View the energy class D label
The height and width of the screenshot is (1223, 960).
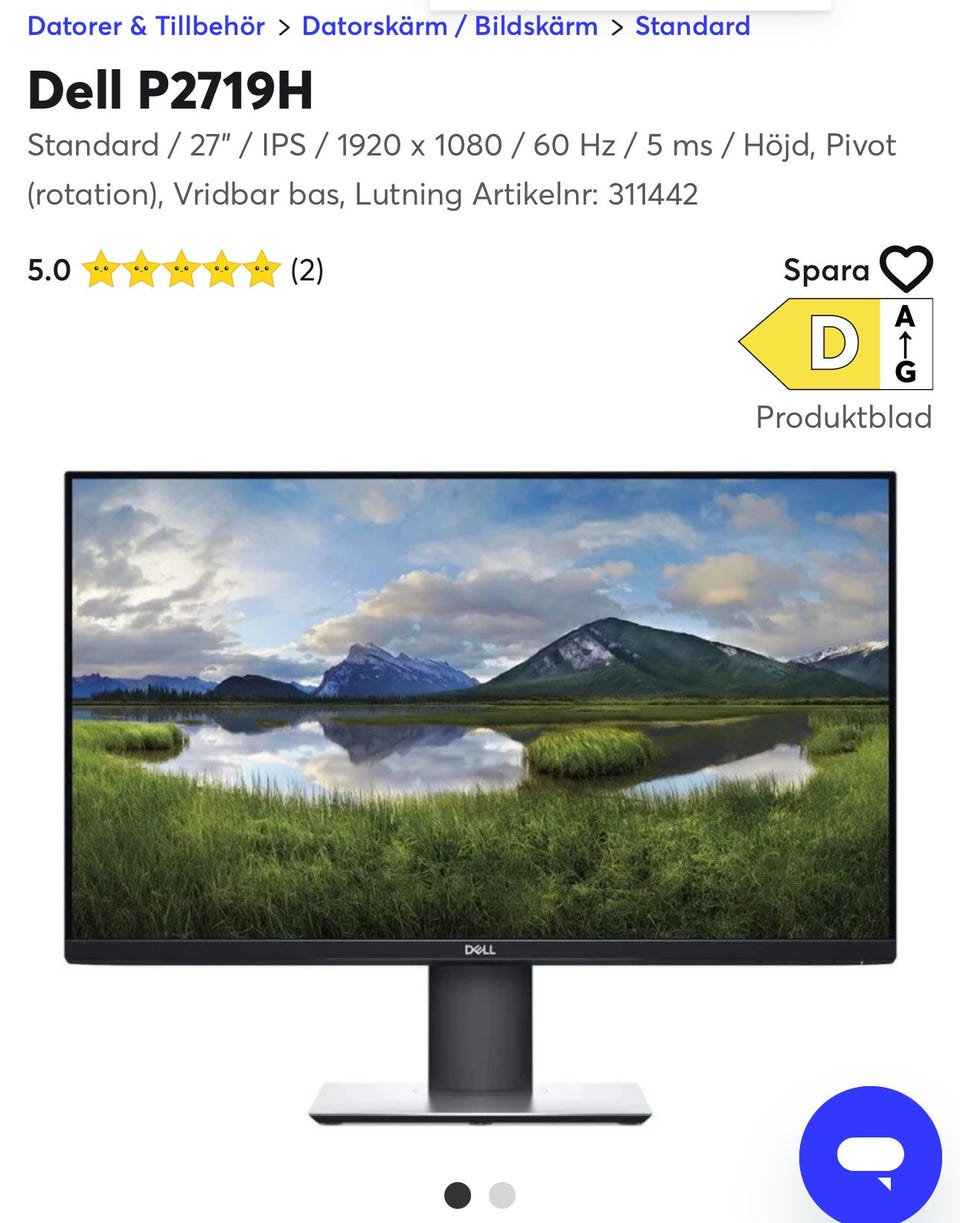(x=836, y=344)
